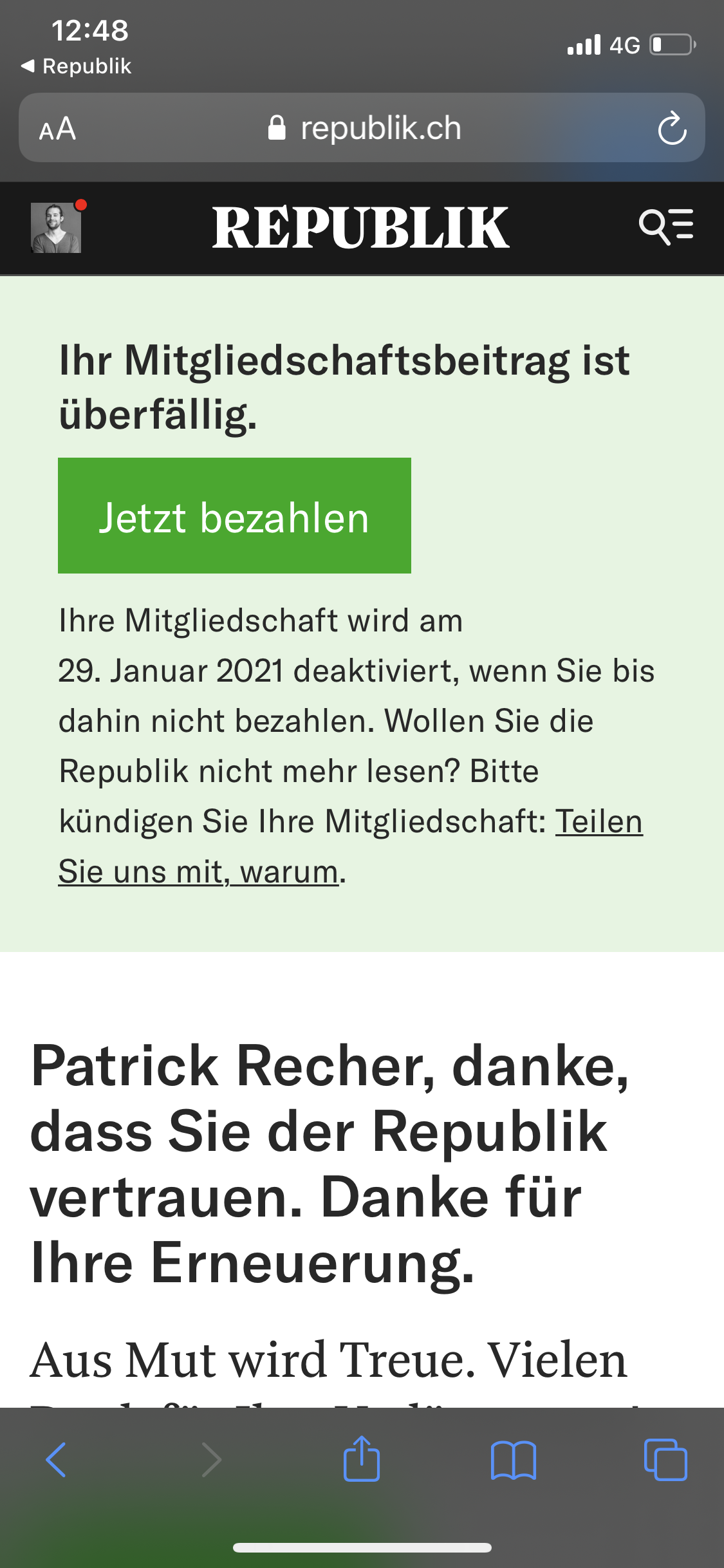This screenshot has height=1568, width=724.
Task: Show open Safari tabs
Action: tap(665, 1460)
